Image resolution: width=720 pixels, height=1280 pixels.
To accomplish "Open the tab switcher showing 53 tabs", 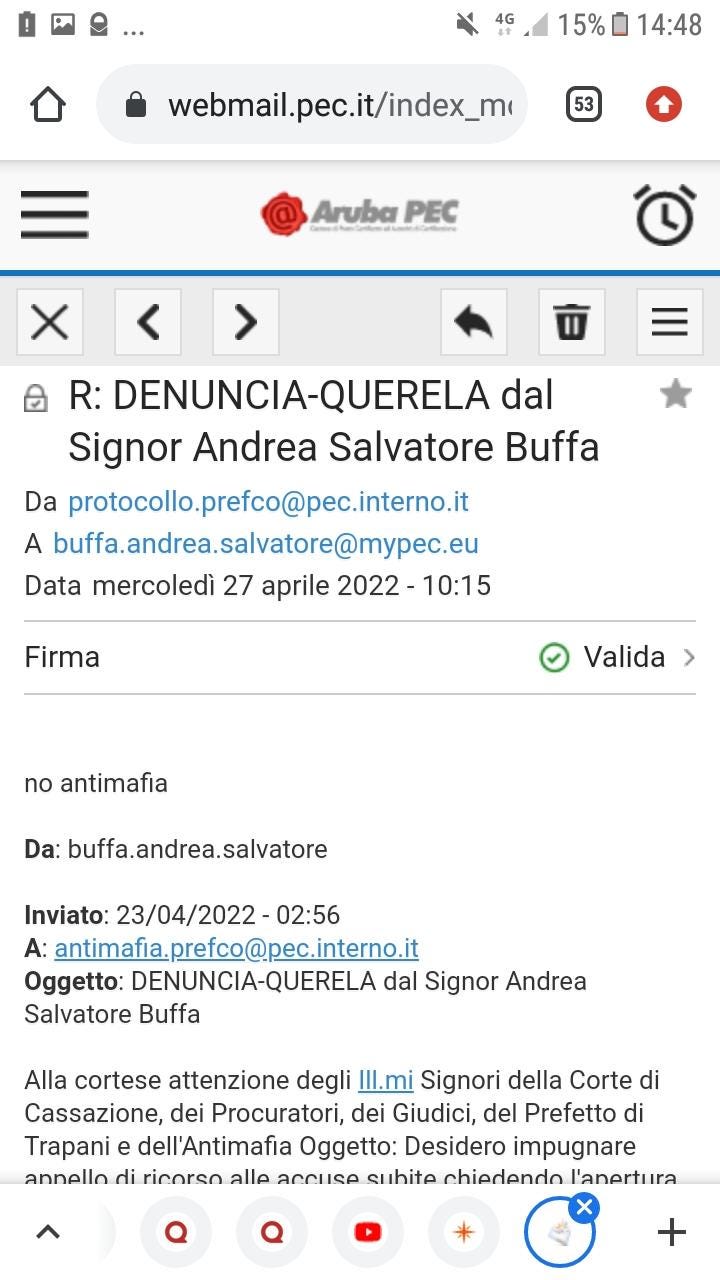I will [584, 104].
